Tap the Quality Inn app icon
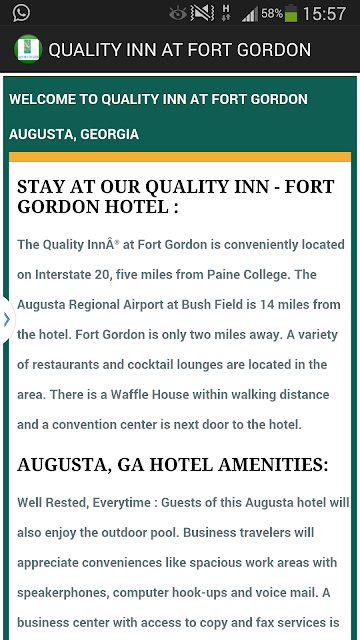Screen dimensions: 360x640 click(x=28, y=49)
